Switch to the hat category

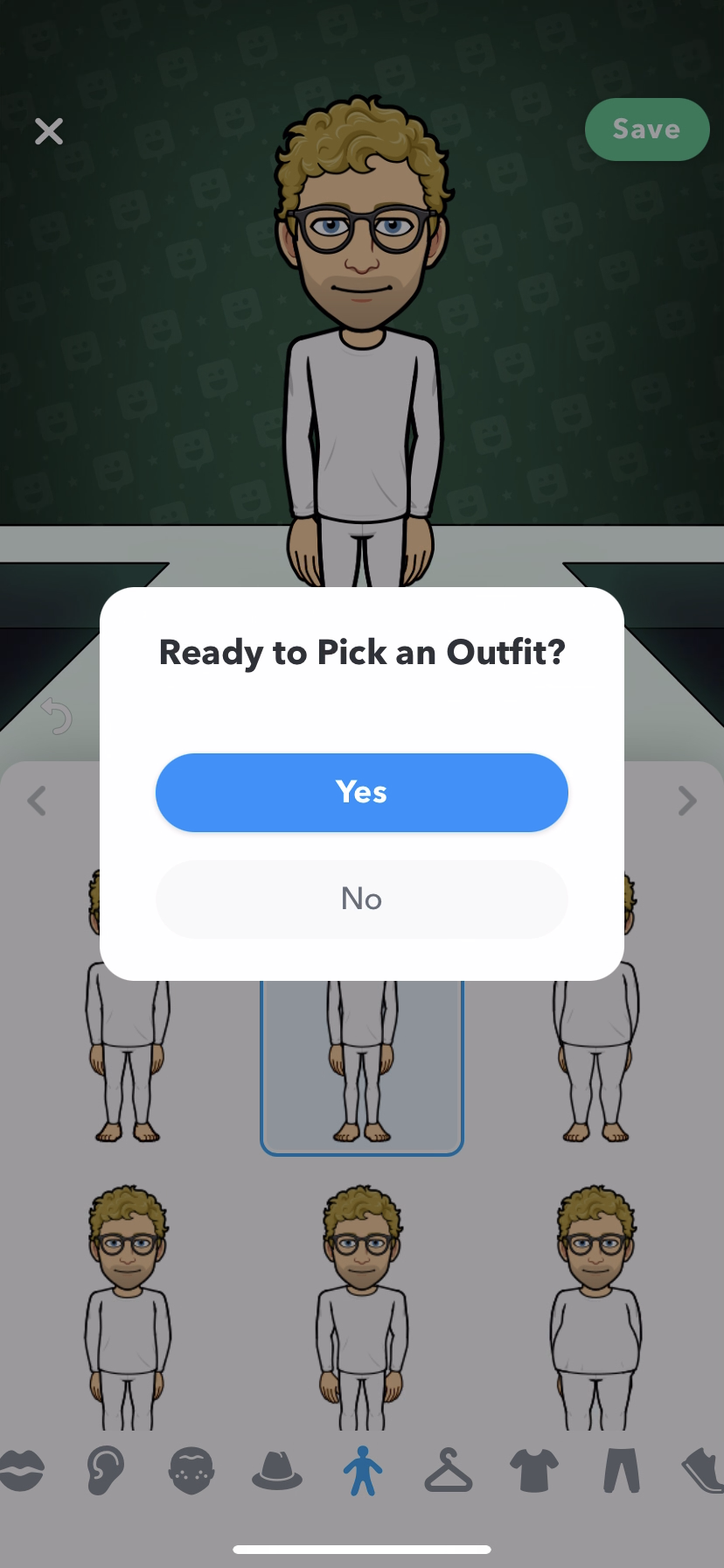click(x=276, y=1470)
